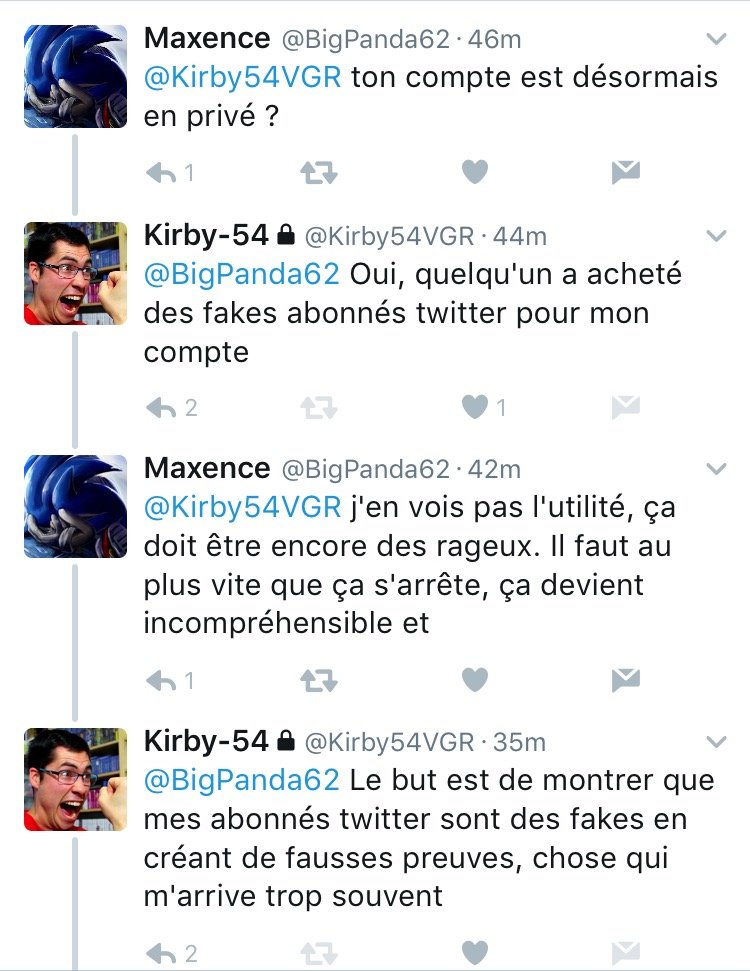Reply to Maxence's 46m tweet
The width and height of the screenshot is (750, 971).
pos(161,173)
